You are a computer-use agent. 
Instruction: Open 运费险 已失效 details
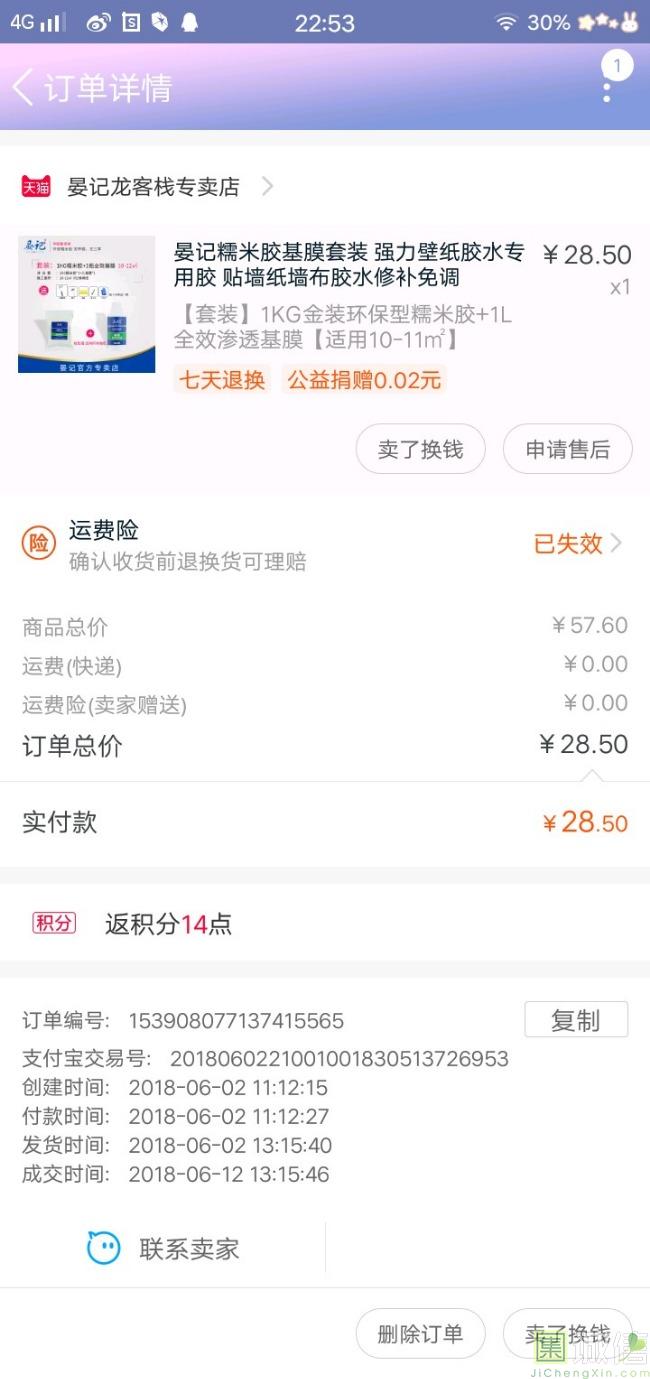coord(577,544)
